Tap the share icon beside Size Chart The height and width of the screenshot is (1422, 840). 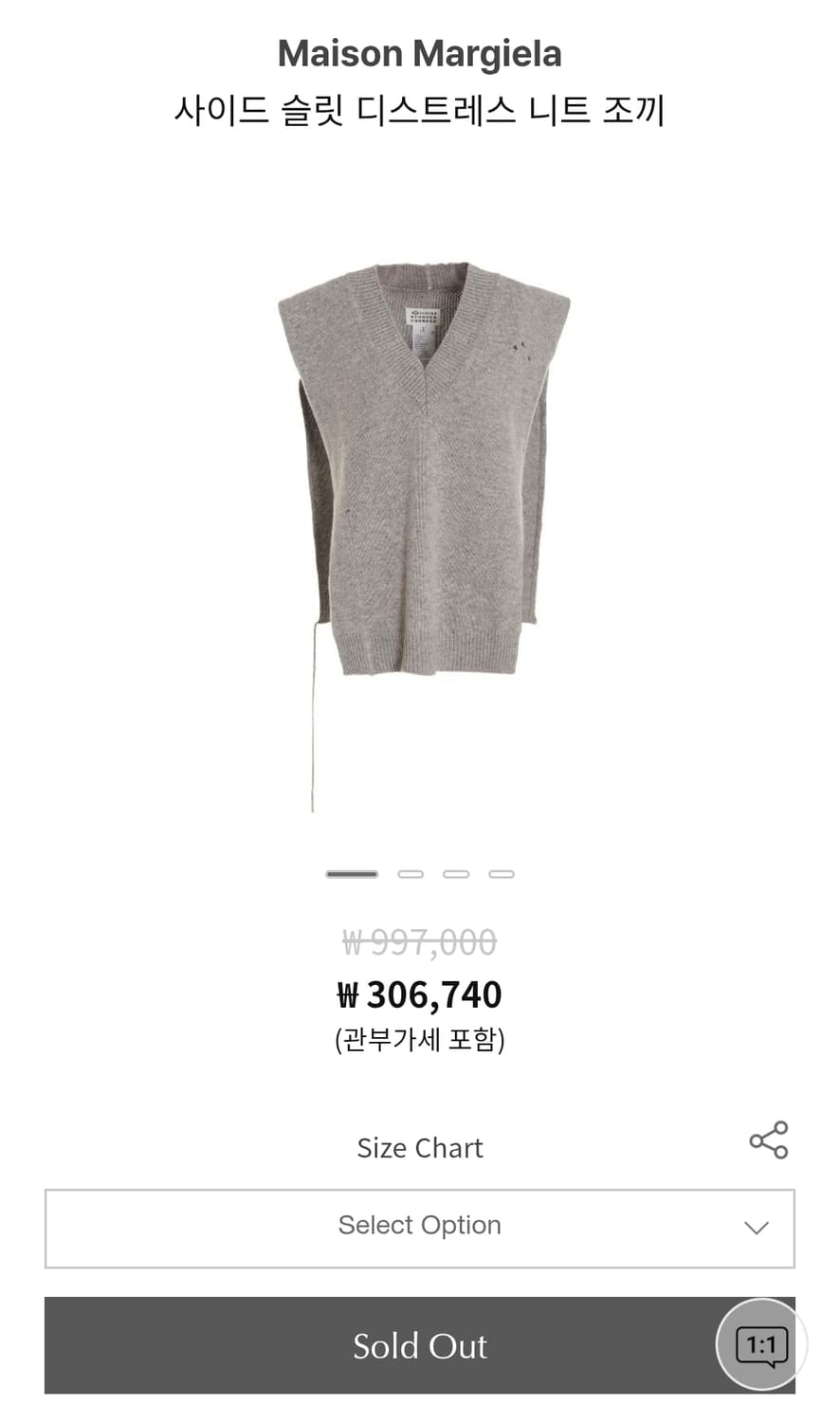pyautogui.click(x=769, y=1140)
